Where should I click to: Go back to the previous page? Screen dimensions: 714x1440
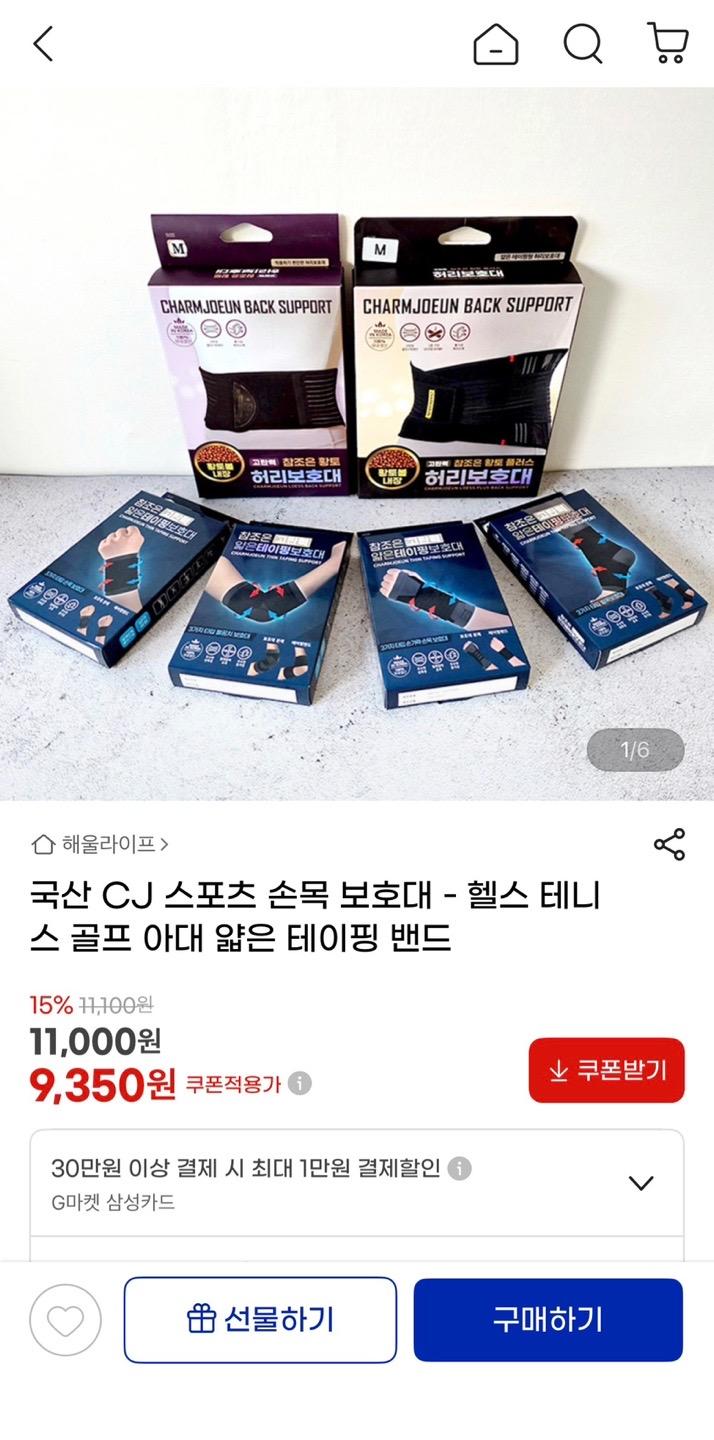click(x=43, y=44)
